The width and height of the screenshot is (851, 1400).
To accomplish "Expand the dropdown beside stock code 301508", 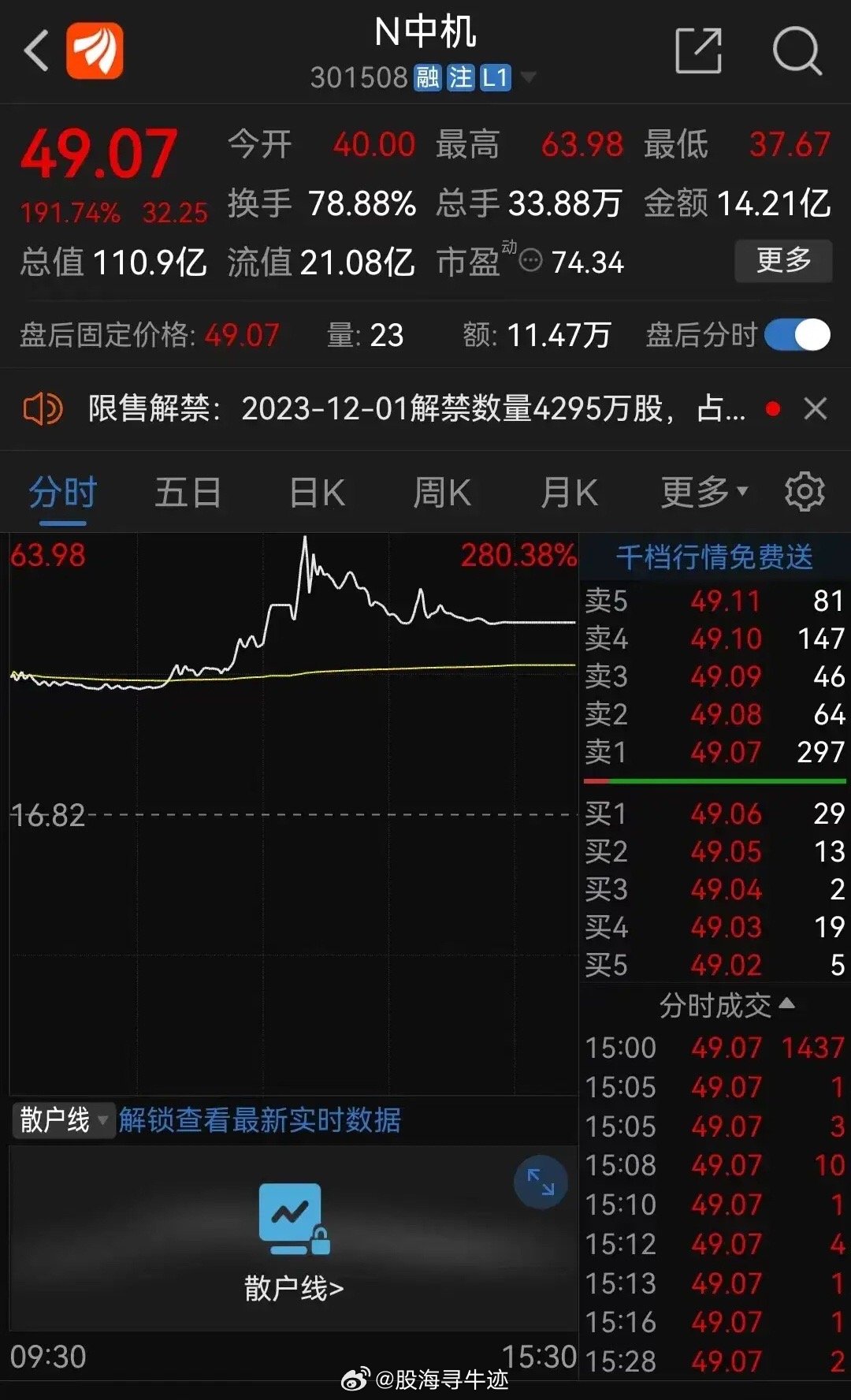I will point(528,76).
